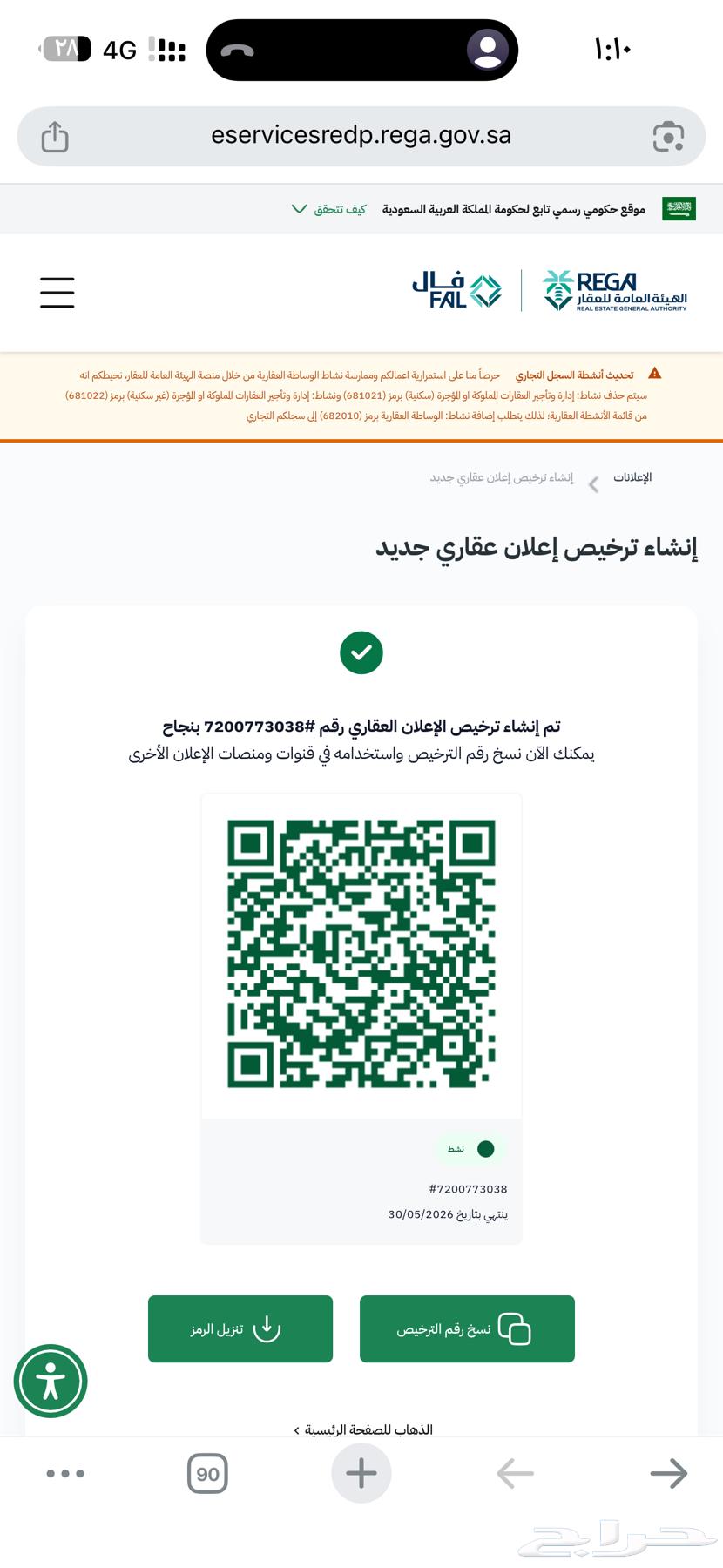Open browser overflow menu dots
Image resolution: width=723 pixels, height=1568 pixels.
(65, 1474)
